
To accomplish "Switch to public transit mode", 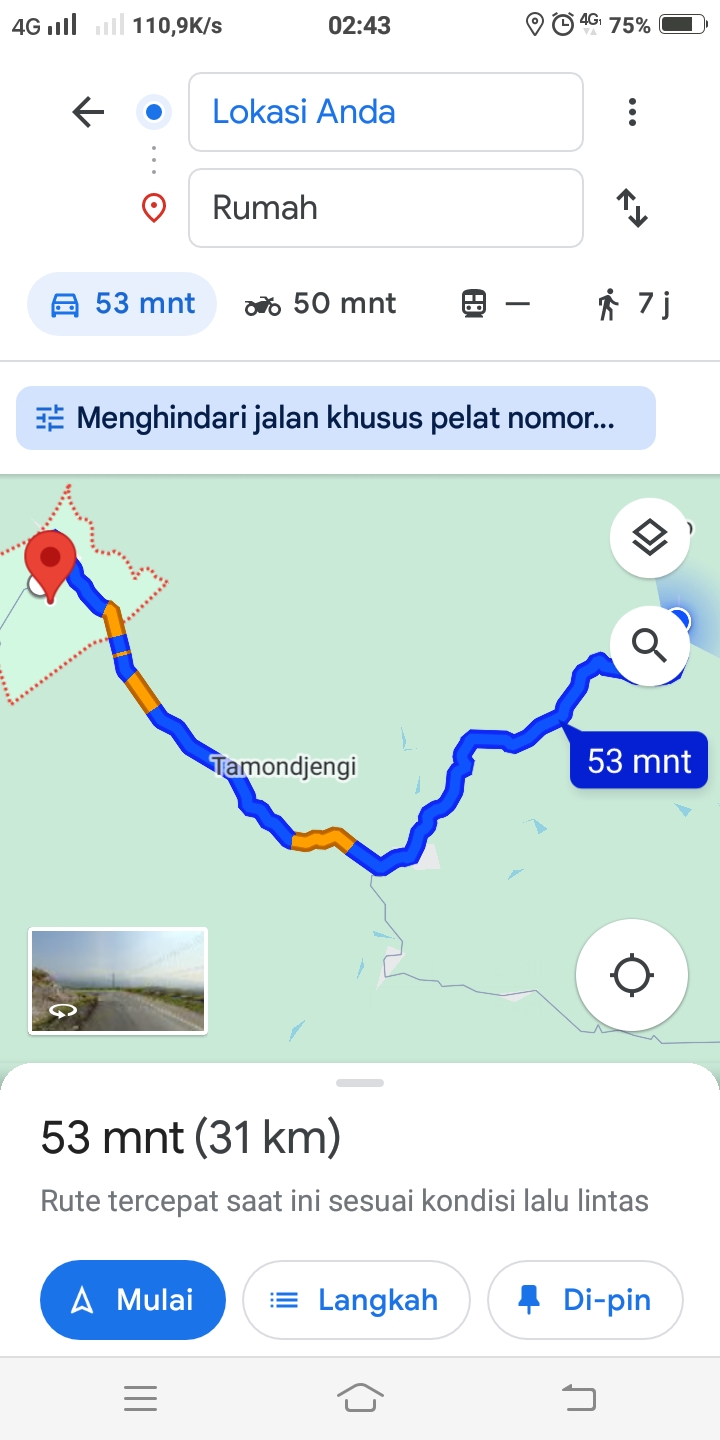I will [x=495, y=304].
